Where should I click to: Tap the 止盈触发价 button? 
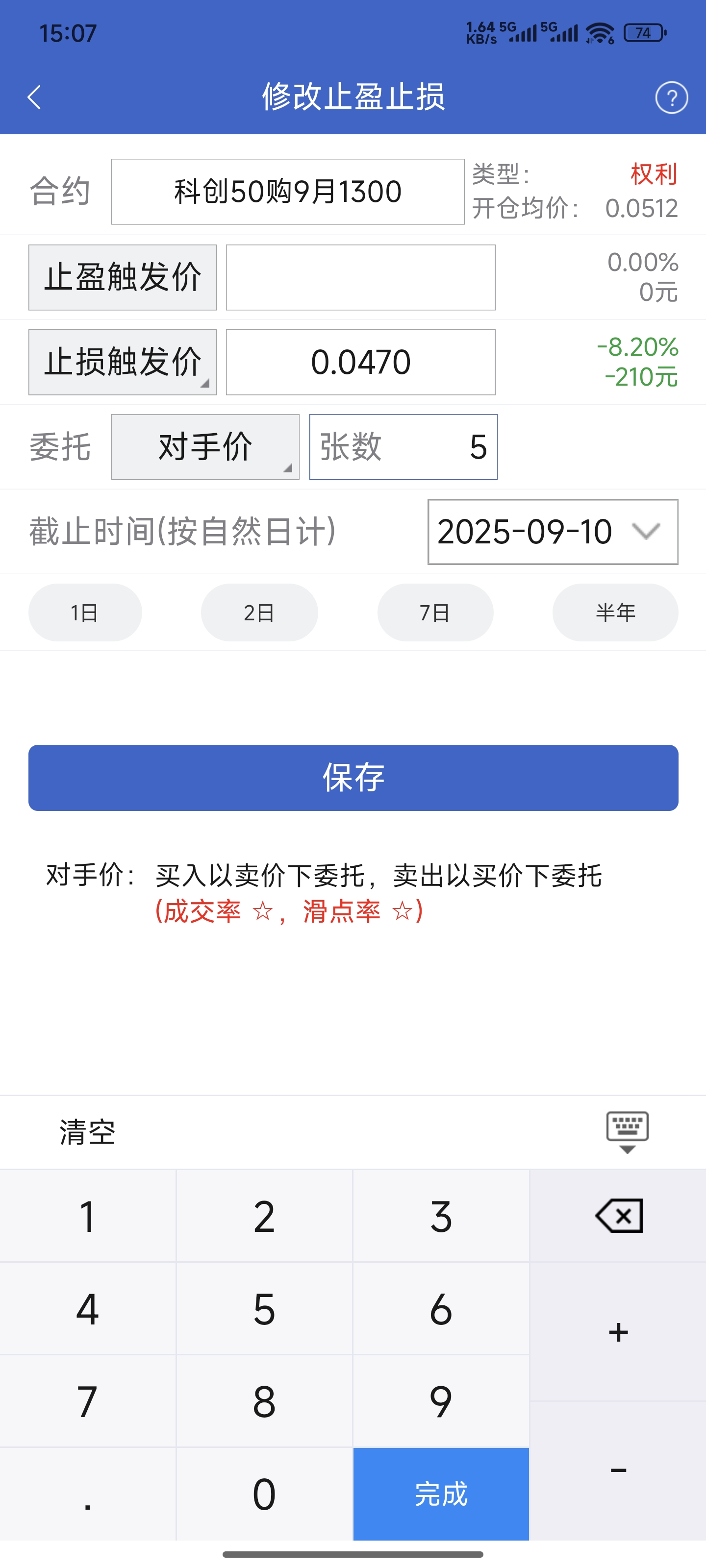pos(123,277)
